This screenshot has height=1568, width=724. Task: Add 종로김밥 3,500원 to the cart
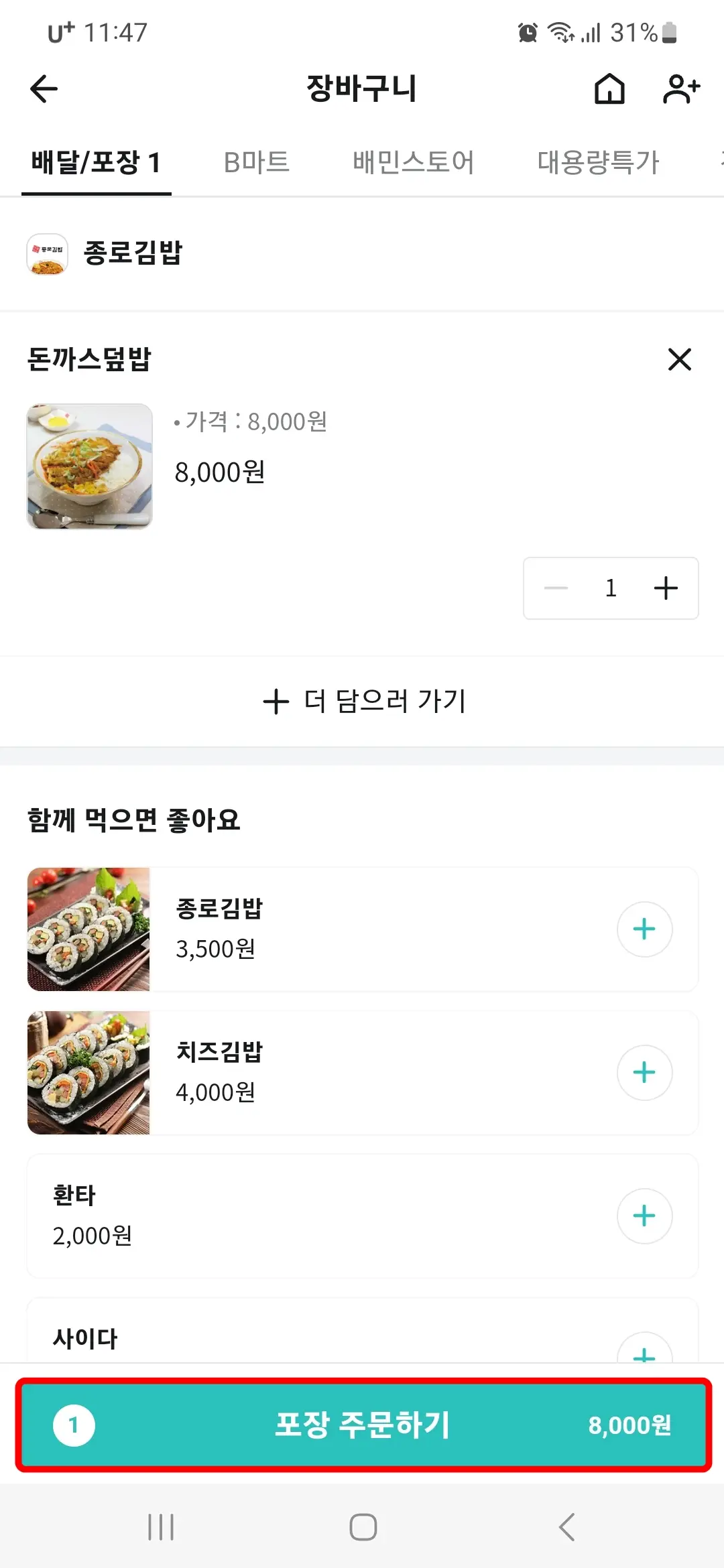644,929
